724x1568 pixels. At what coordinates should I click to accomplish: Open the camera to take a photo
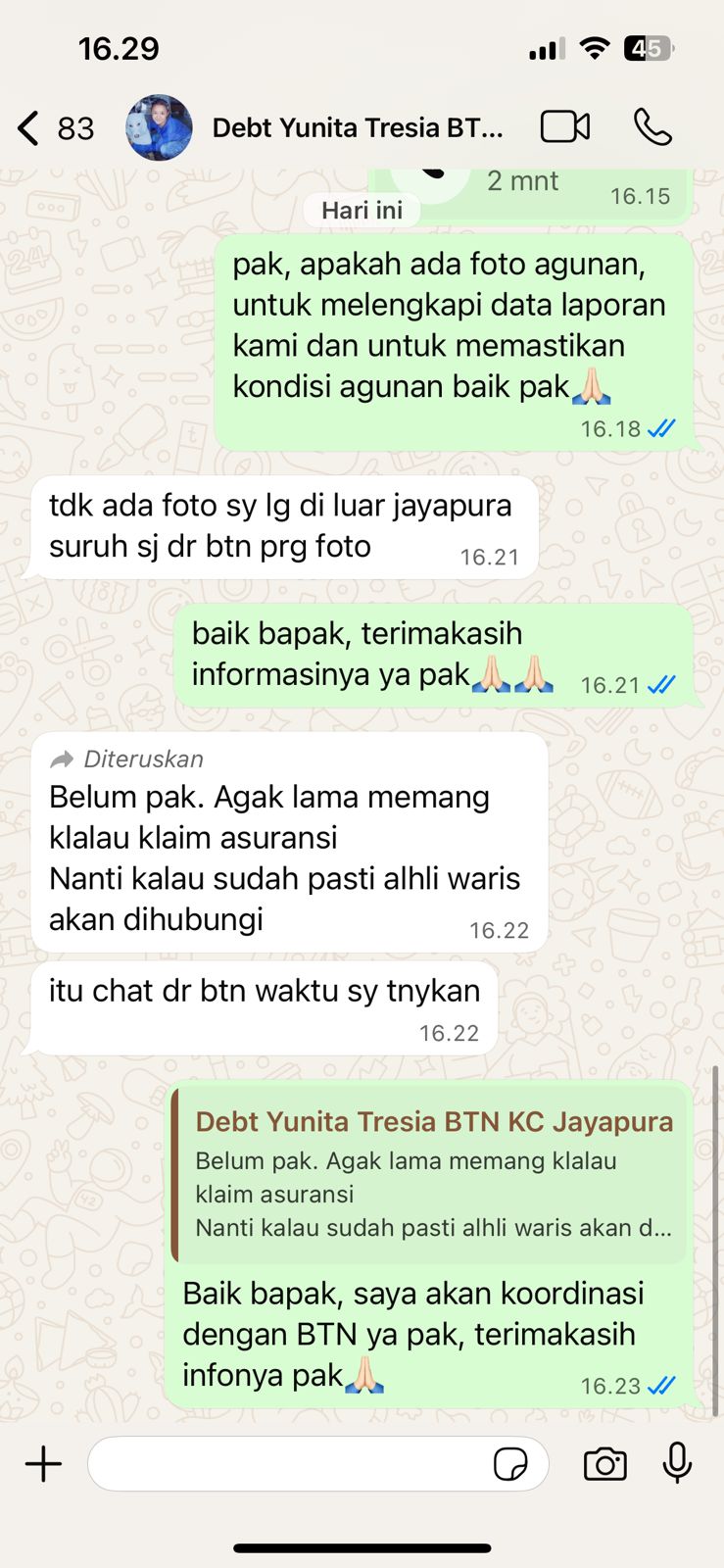[604, 1464]
